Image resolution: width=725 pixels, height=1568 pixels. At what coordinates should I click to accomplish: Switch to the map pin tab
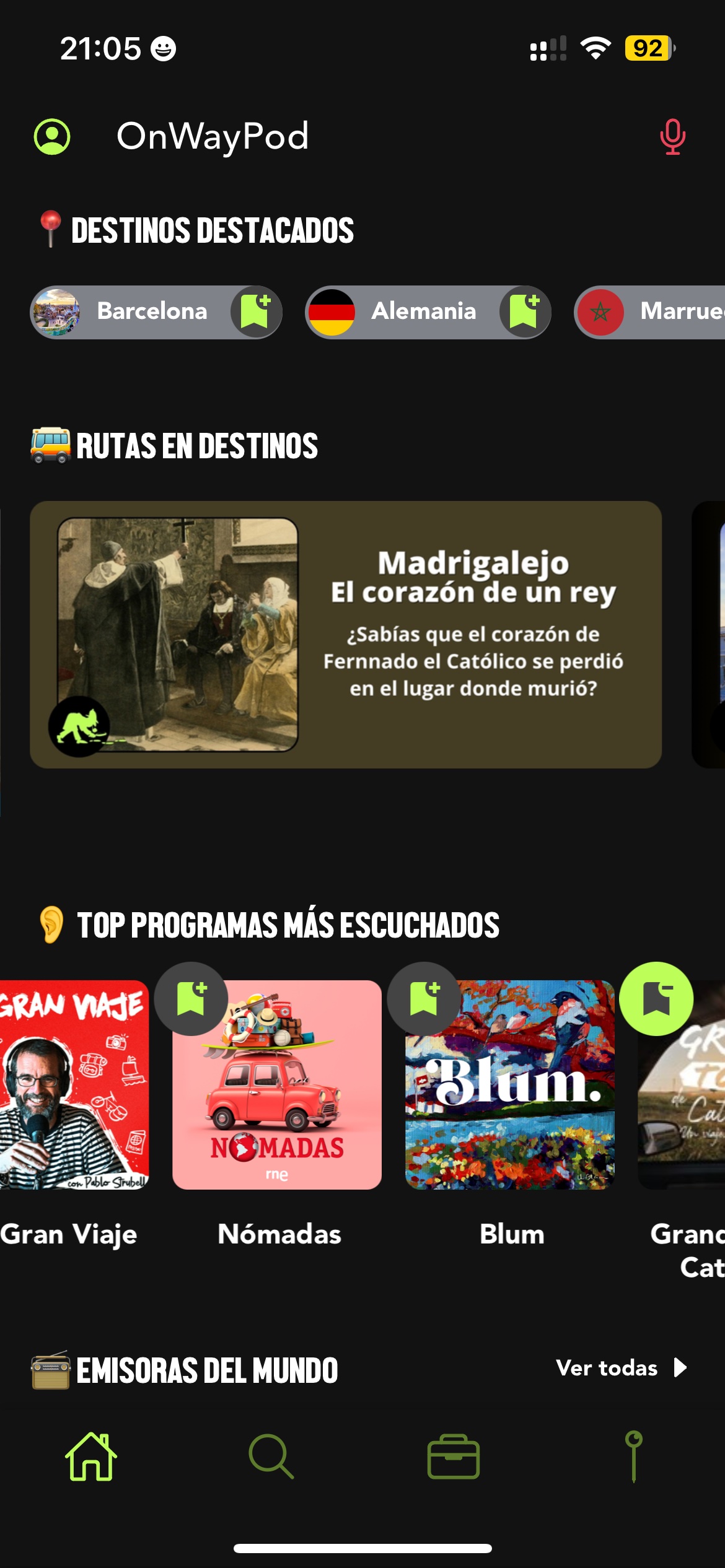[633, 1457]
